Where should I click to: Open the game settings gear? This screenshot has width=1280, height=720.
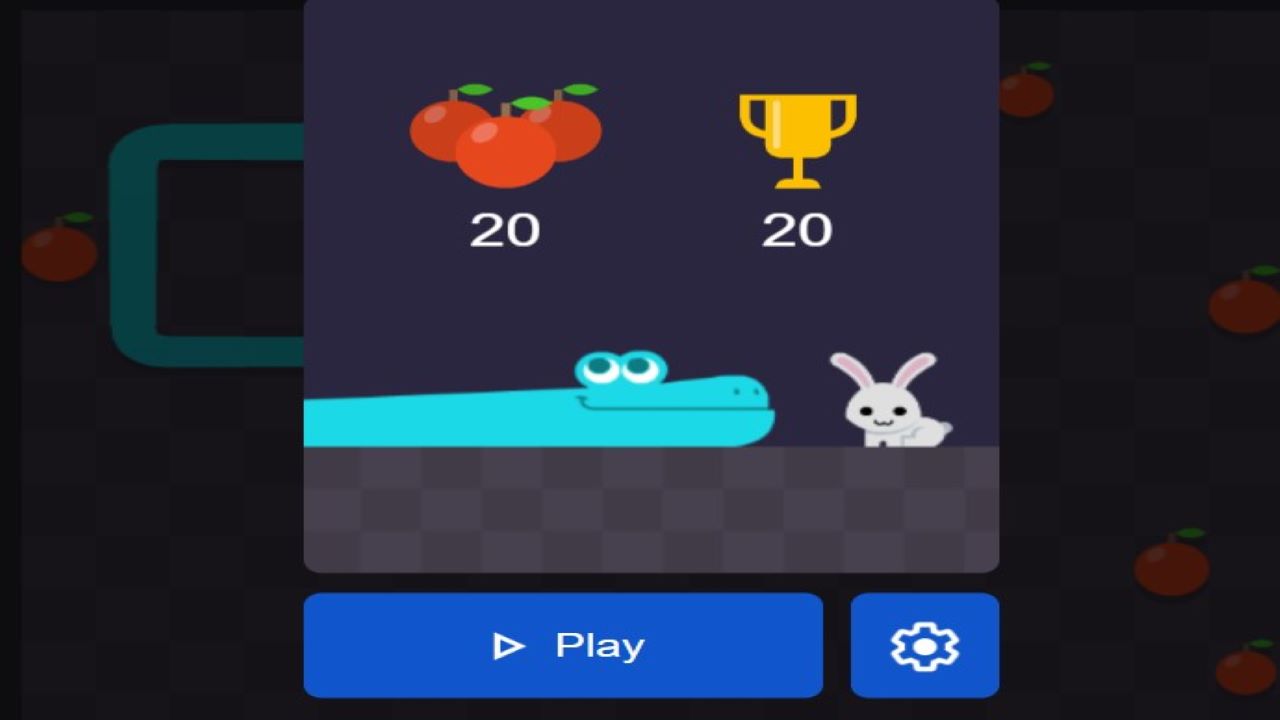click(x=924, y=645)
